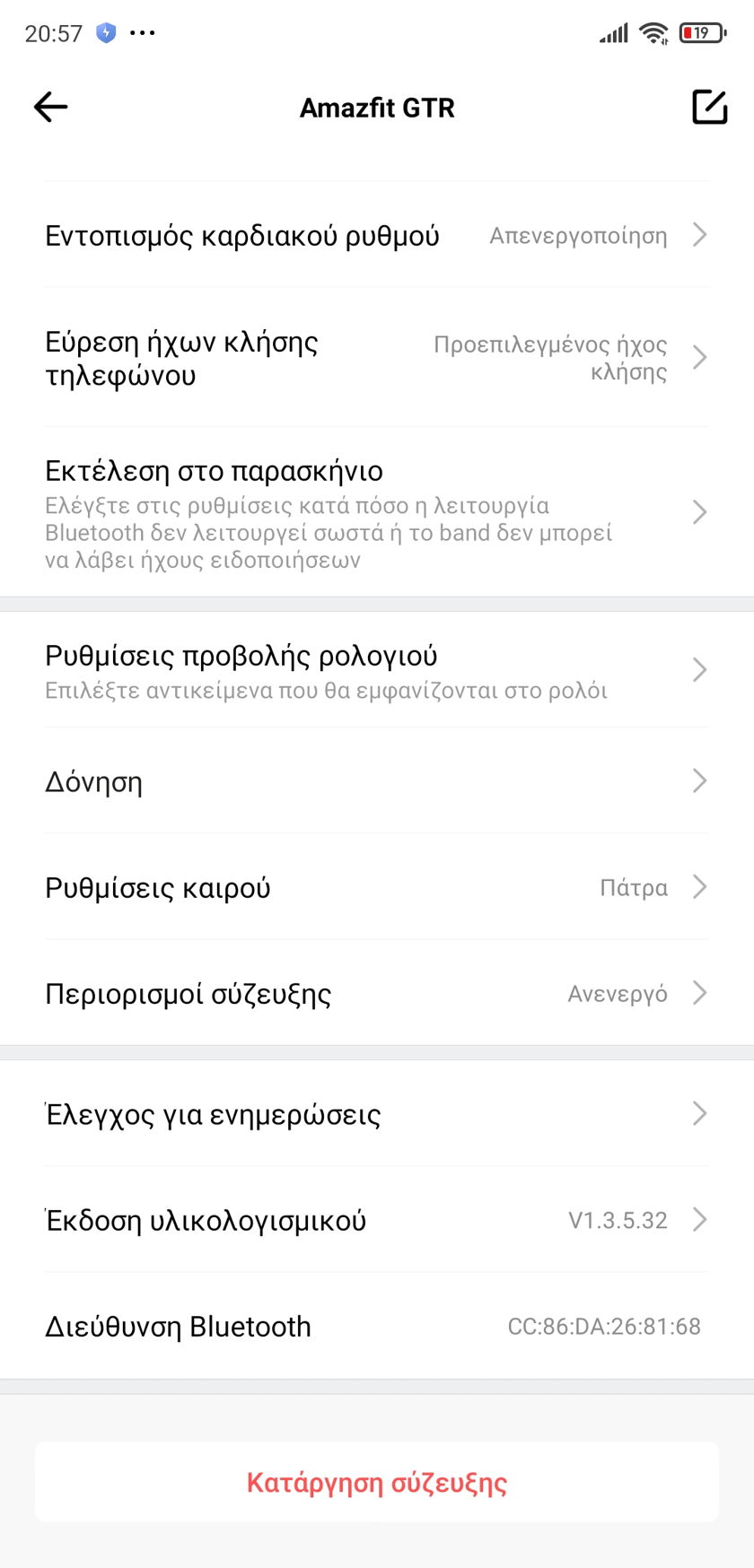
Task: Go back using the arrow icon
Action: coord(50,108)
